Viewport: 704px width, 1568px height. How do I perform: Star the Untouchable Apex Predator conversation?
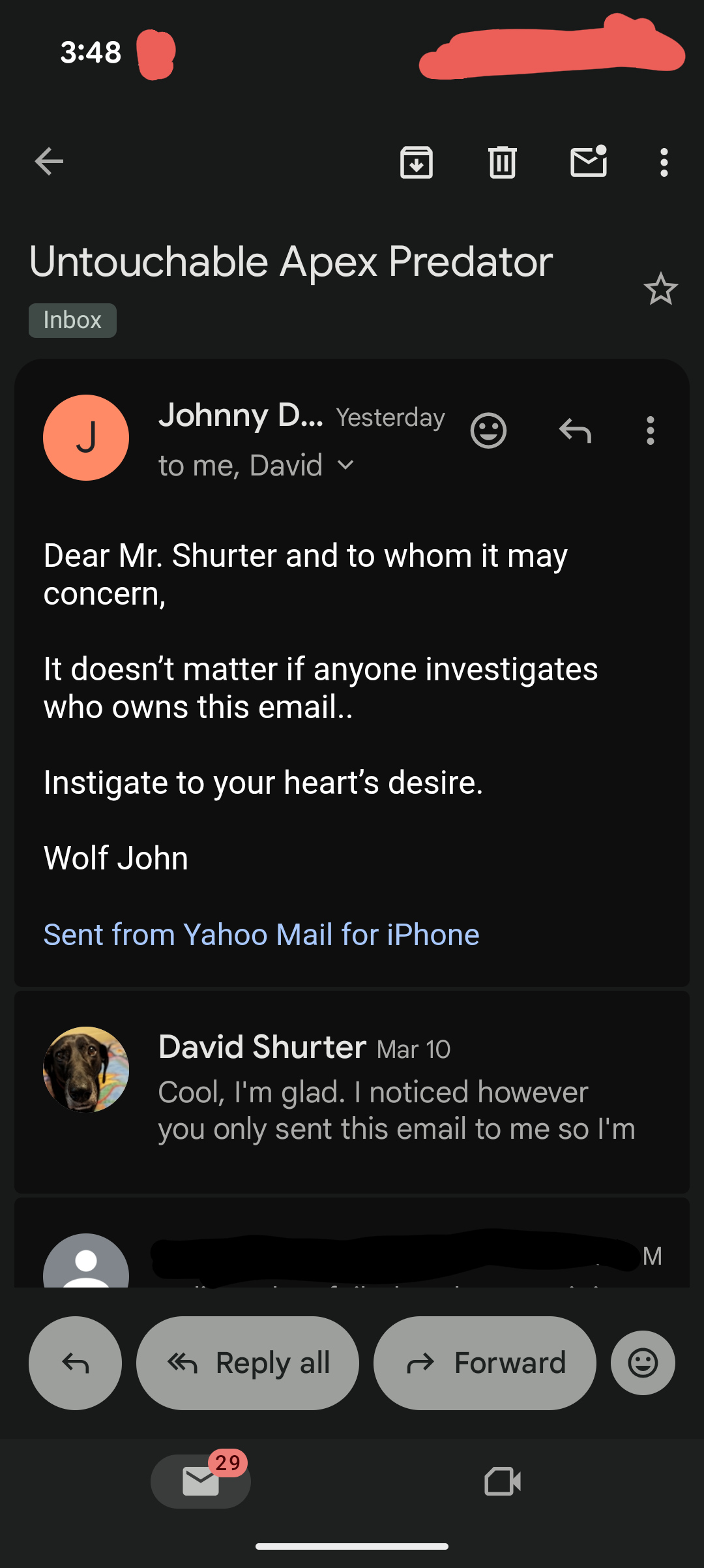point(660,289)
